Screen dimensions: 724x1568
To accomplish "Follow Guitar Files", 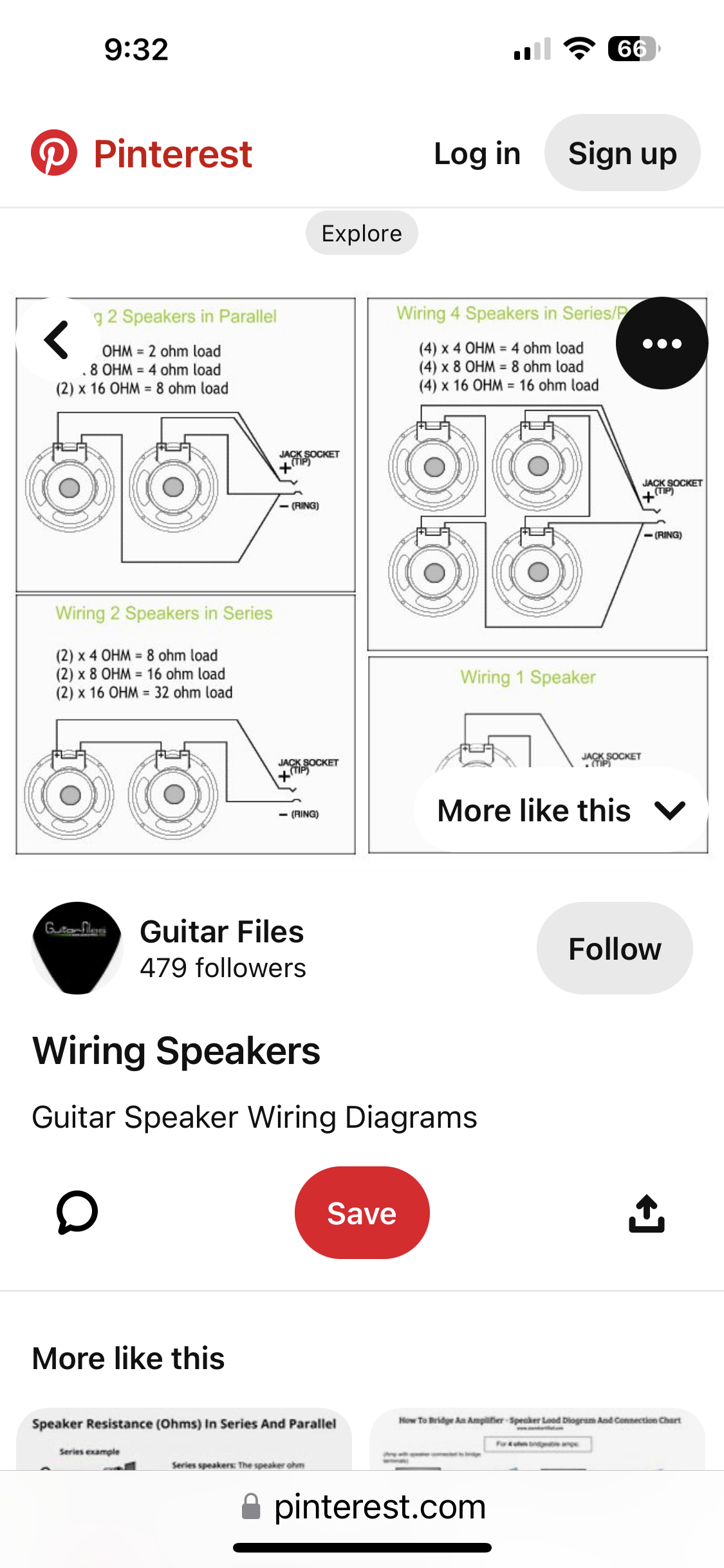I will point(614,948).
